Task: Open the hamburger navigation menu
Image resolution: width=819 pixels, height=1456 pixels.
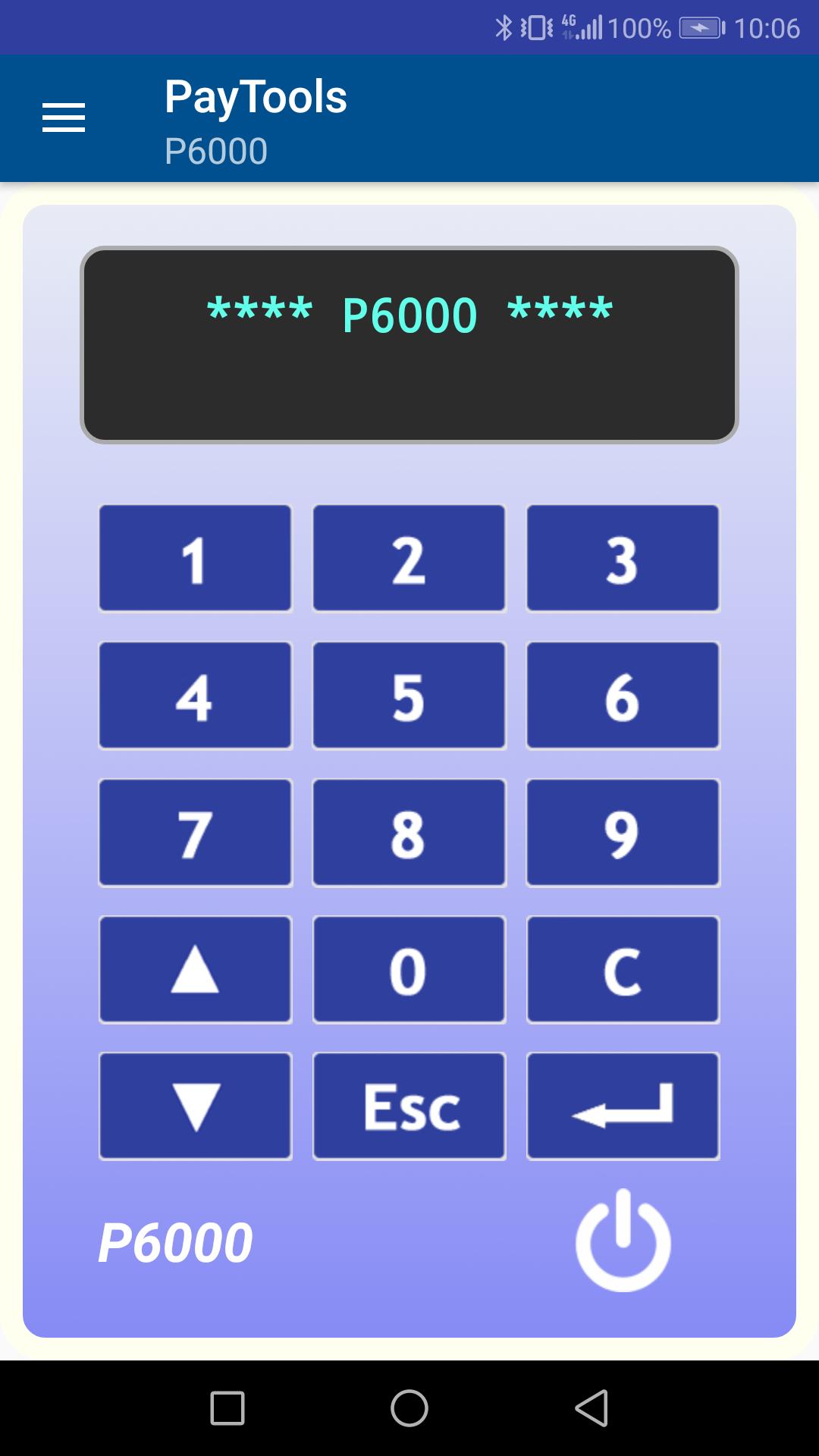Action: [63, 118]
